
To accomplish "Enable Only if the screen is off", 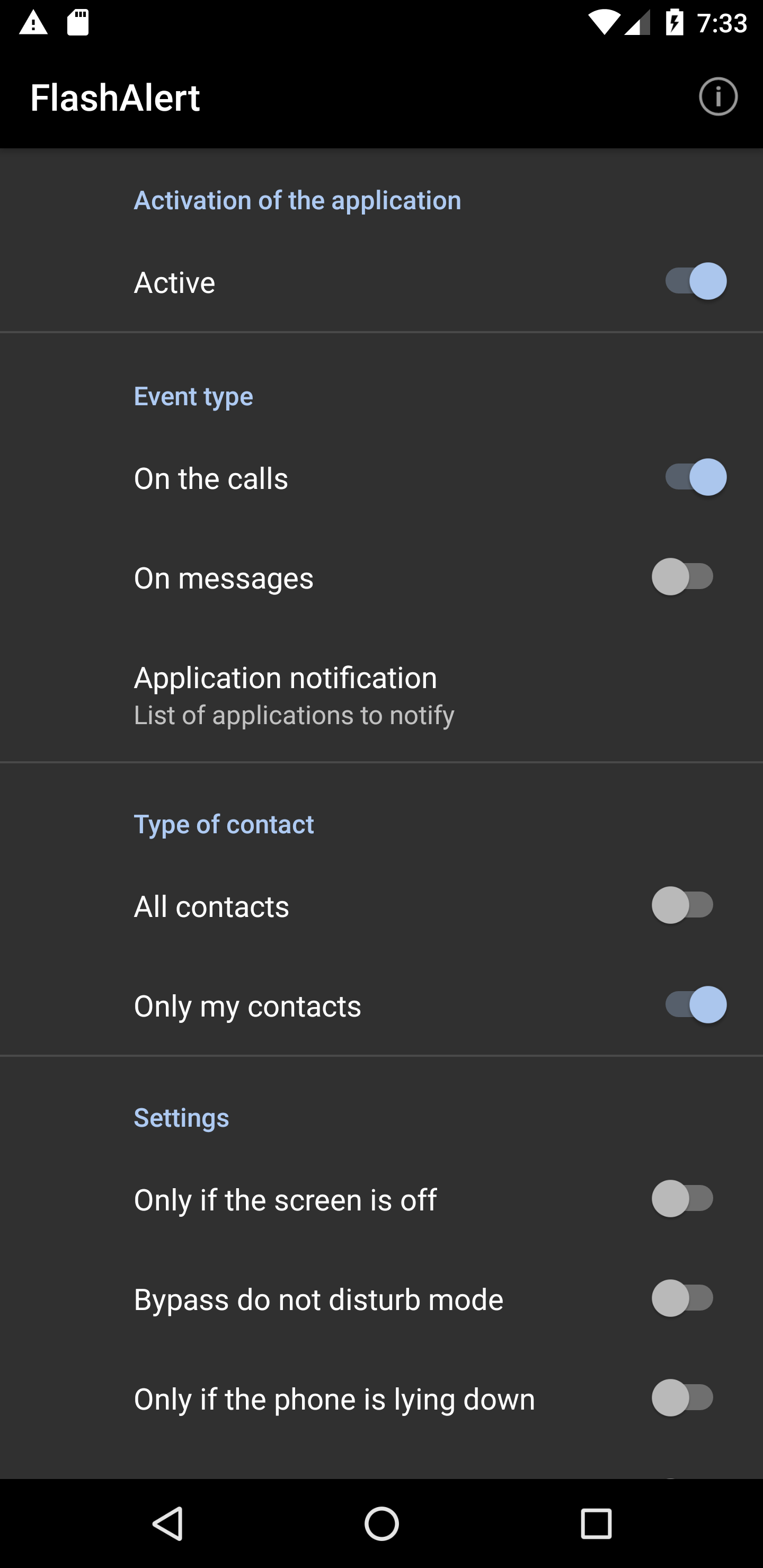I will coord(682,1199).
